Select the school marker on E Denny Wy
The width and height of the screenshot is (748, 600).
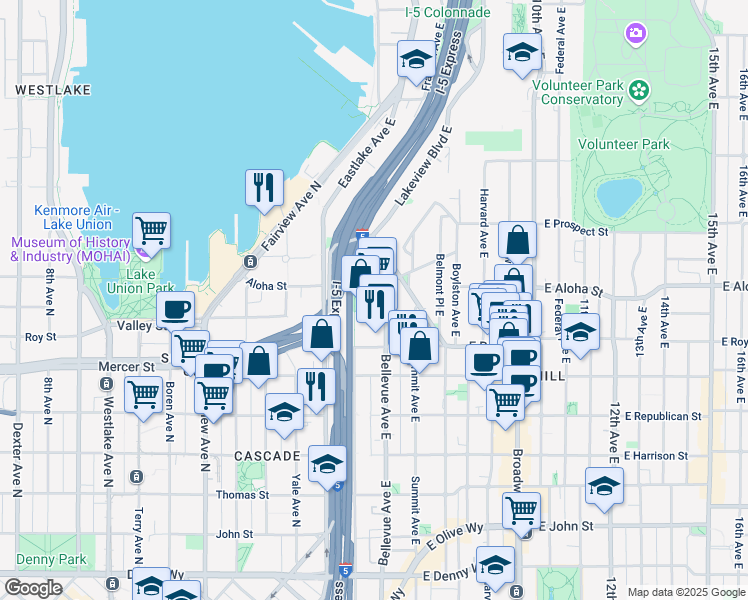(495, 565)
